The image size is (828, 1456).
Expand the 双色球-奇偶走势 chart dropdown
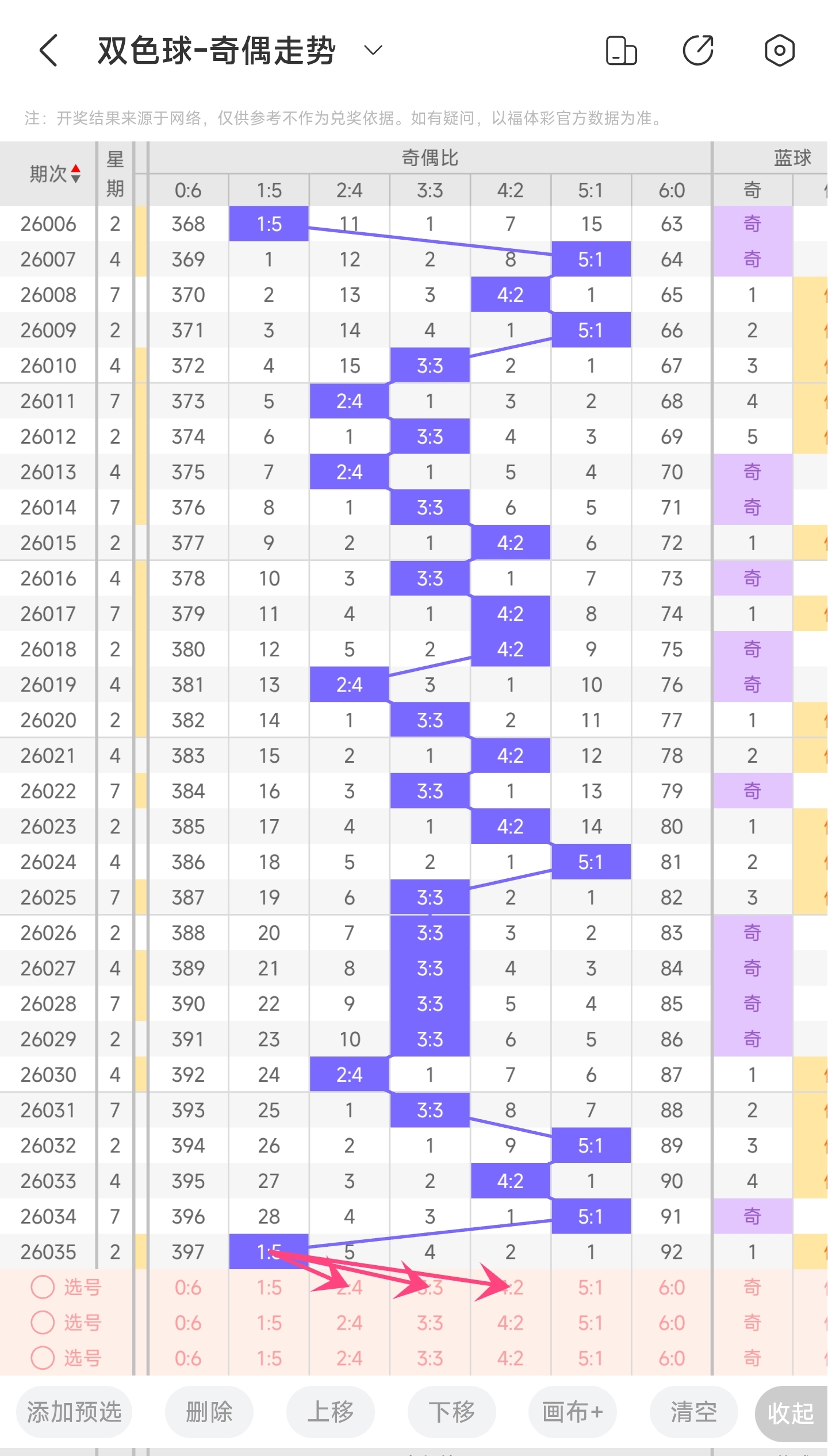point(373,51)
